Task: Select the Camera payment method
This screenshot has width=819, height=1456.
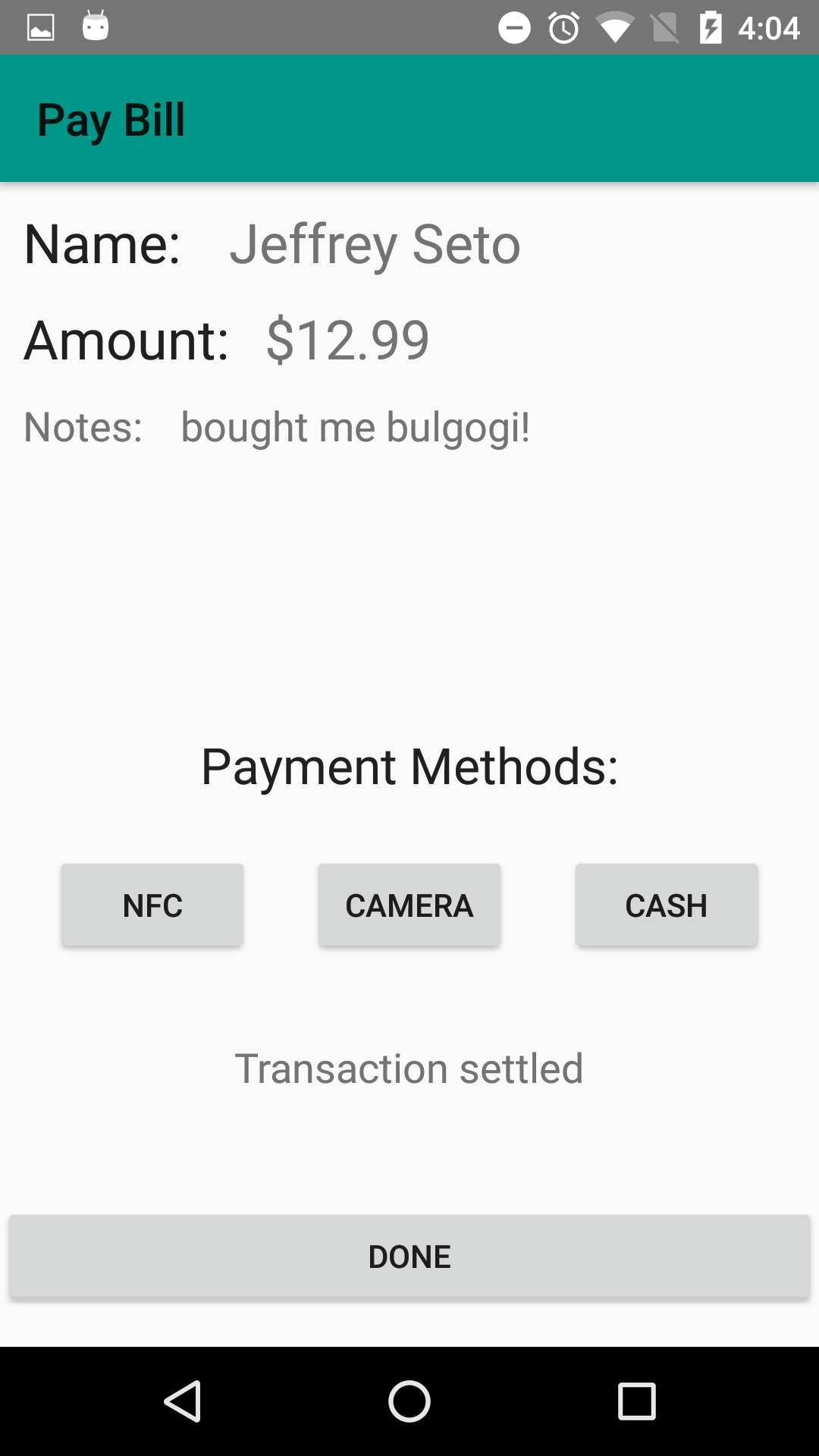Action: click(409, 905)
